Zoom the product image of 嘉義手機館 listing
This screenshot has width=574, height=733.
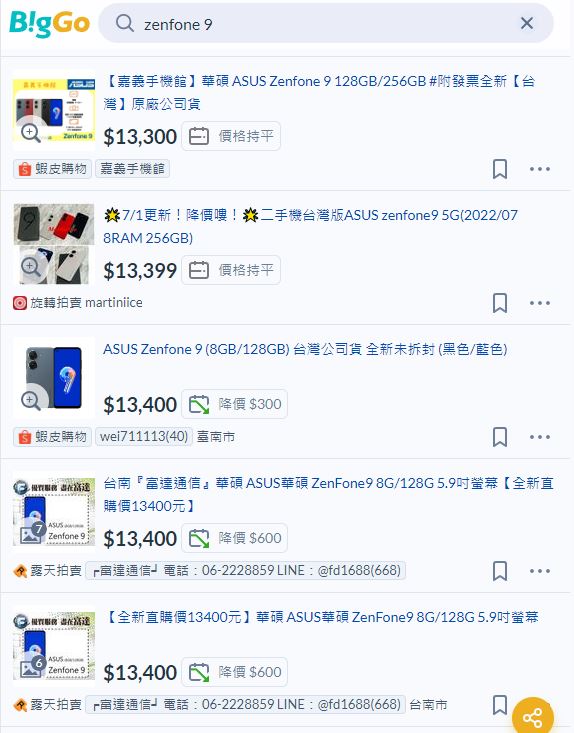point(30,132)
